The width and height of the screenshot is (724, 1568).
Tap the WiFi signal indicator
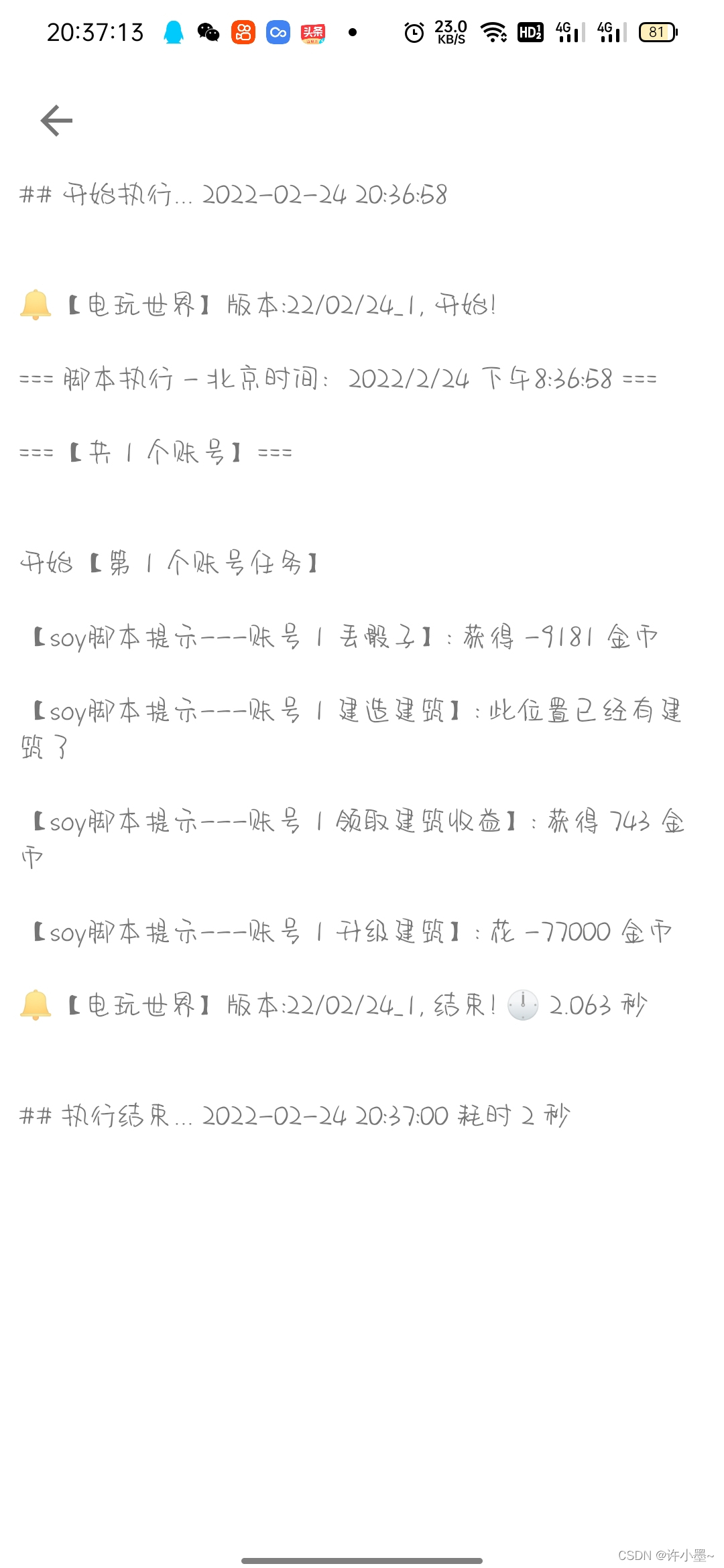pyautogui.click(x=492, y=31)
